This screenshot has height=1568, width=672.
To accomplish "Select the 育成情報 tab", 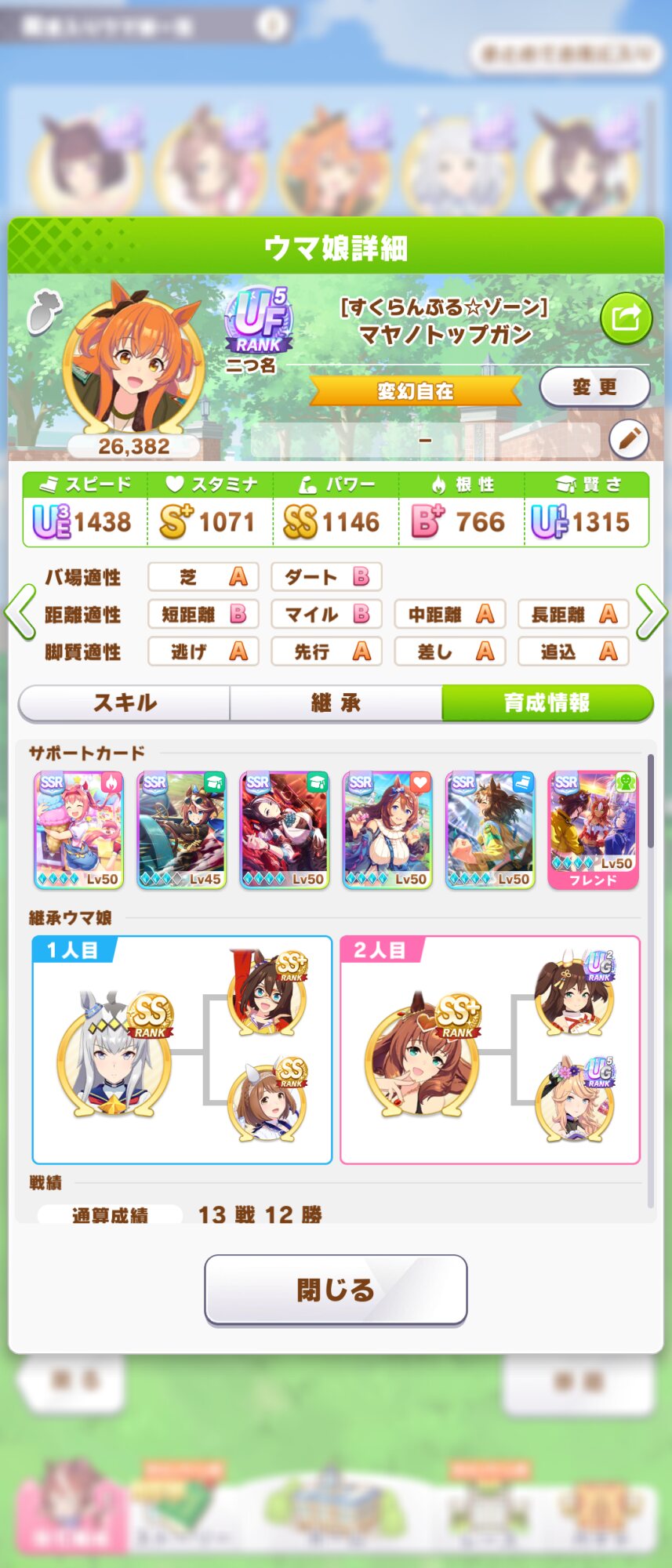I will (547, 703).
